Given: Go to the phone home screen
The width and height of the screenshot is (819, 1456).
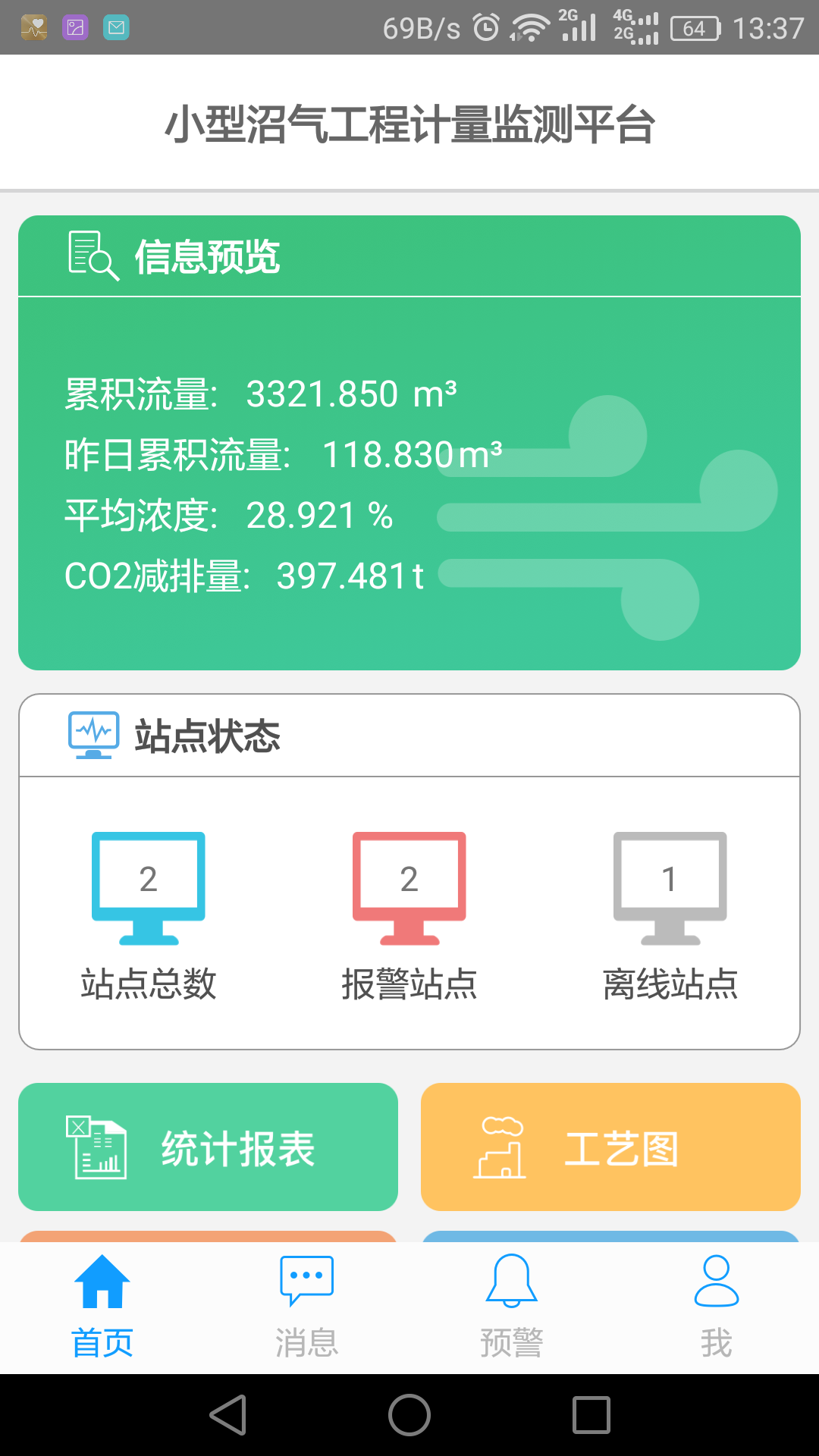Looking at the screenshot, I should (409, 1415).
